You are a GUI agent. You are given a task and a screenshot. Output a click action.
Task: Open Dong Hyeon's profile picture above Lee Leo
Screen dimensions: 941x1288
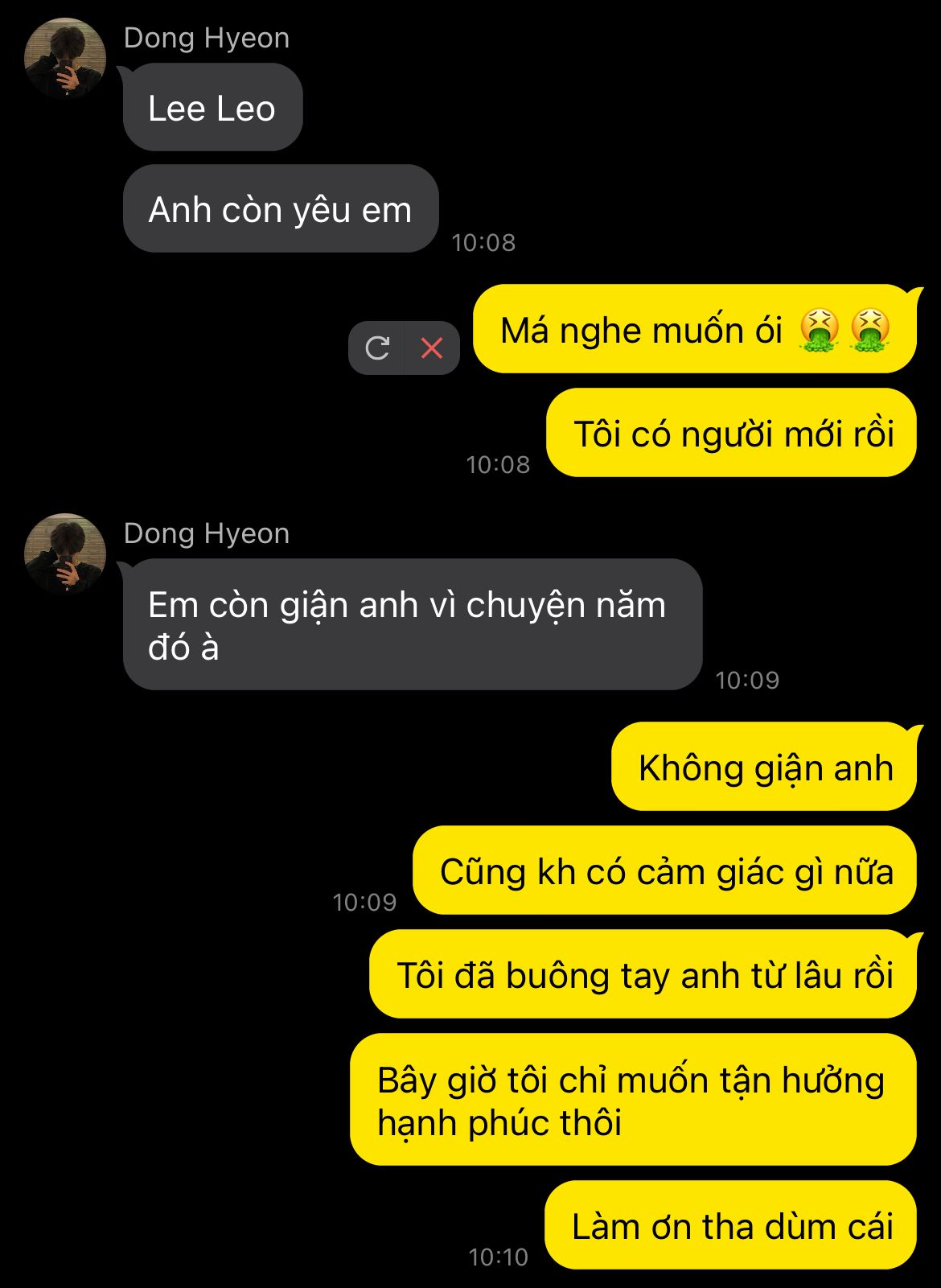coord(65,57)
